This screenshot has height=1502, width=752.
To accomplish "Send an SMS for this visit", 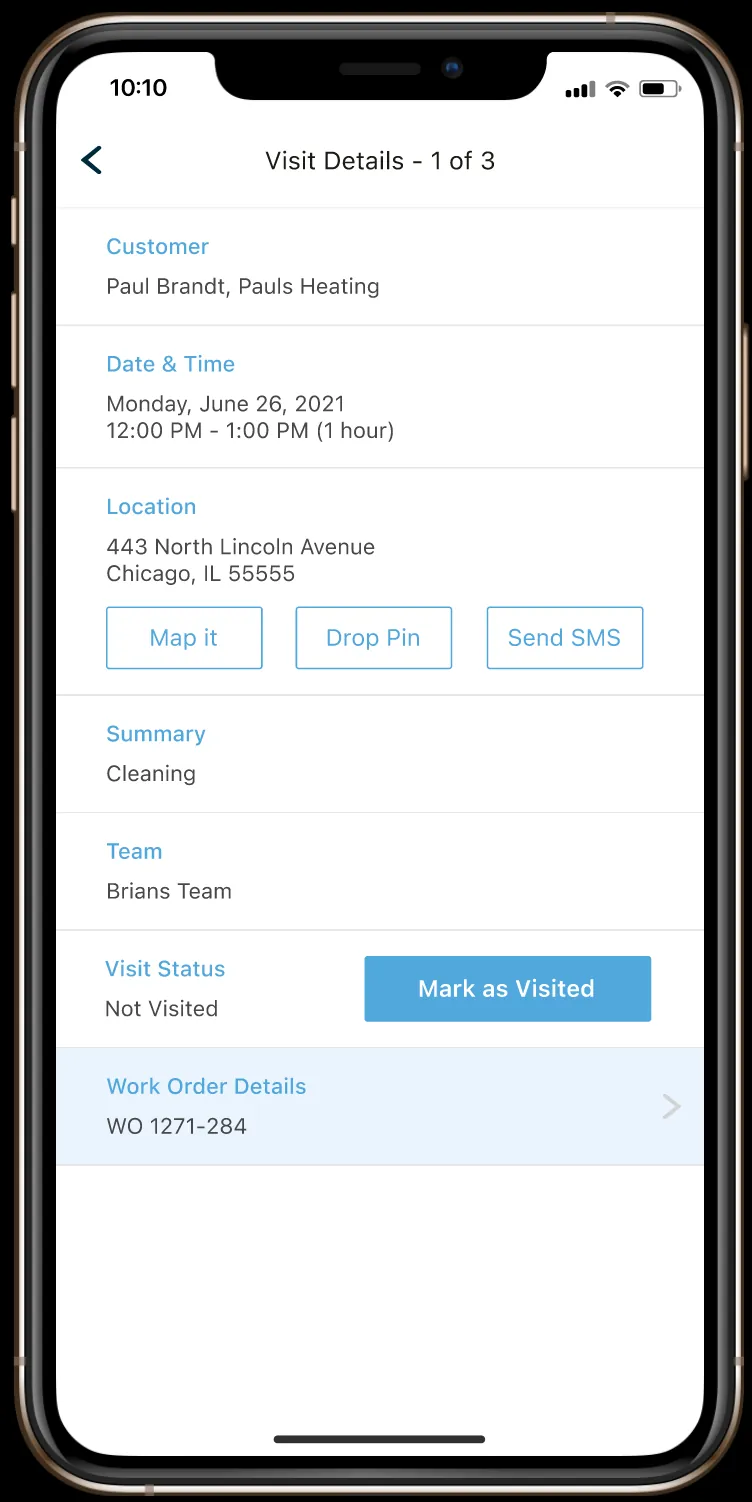I will pyautogui.click(x=565, y=638).
